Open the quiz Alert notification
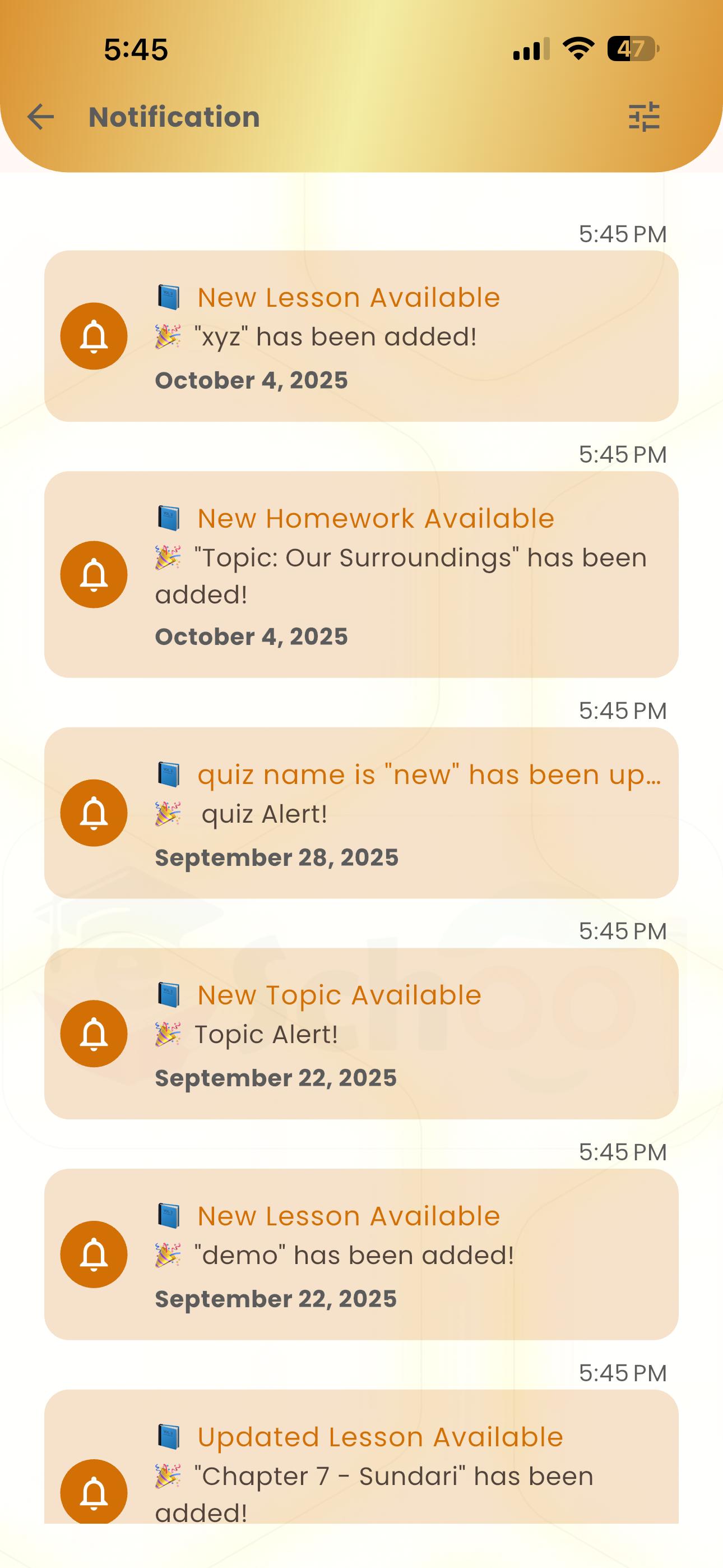The image size is (723, 1568). point(361,813)
